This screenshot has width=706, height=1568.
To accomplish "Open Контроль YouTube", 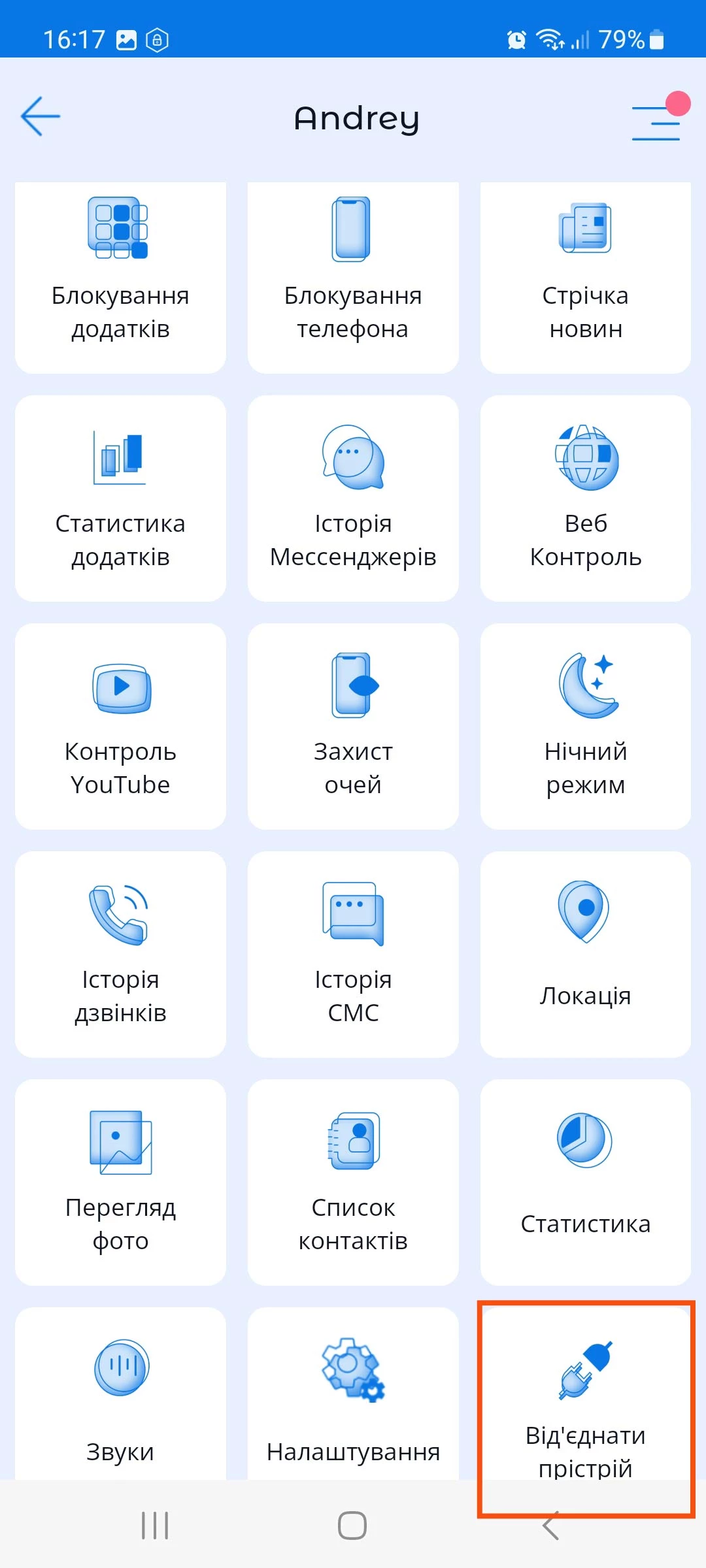I will click(120, 726).
